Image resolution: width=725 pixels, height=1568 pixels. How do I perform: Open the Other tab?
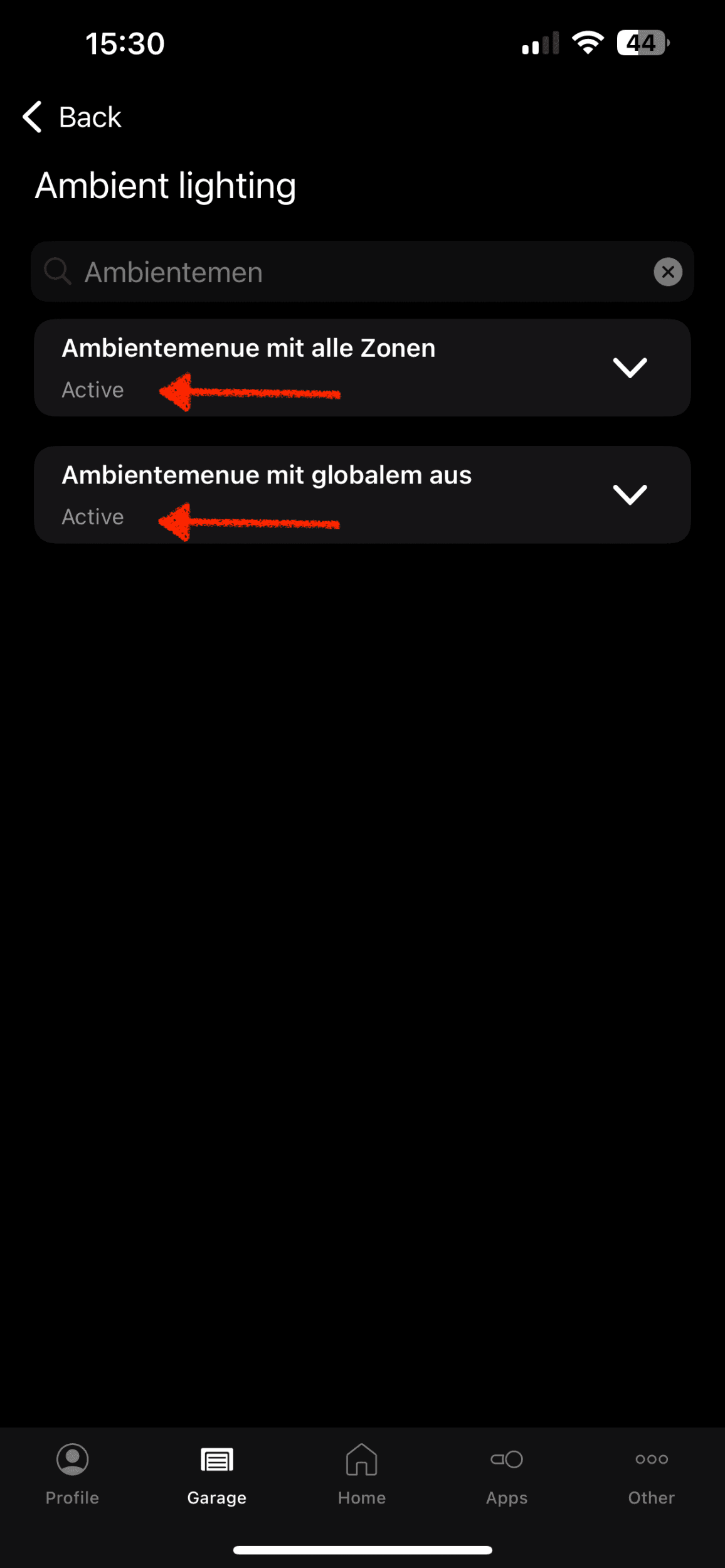(x=652, y=1475)
